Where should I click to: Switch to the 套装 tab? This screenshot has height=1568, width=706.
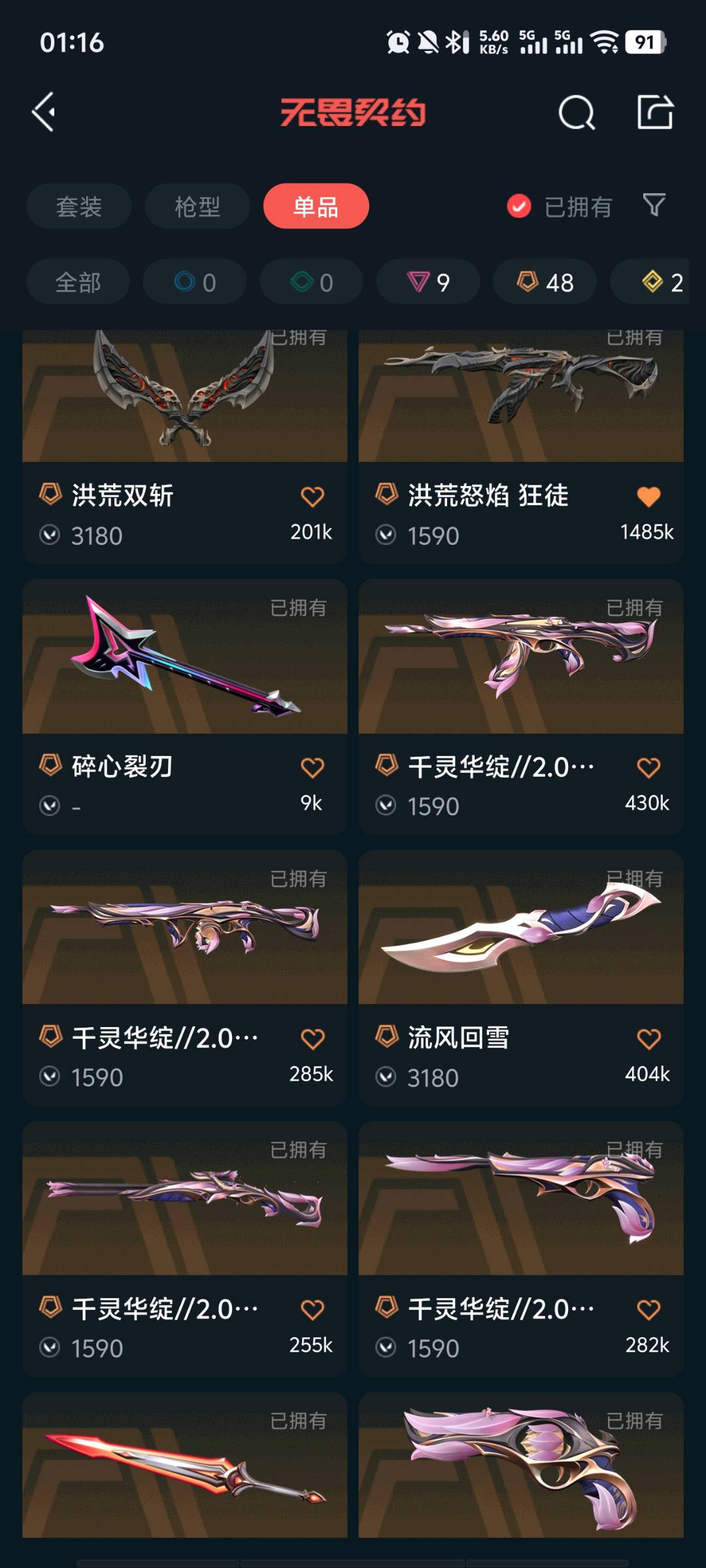(x=78, y=206)
